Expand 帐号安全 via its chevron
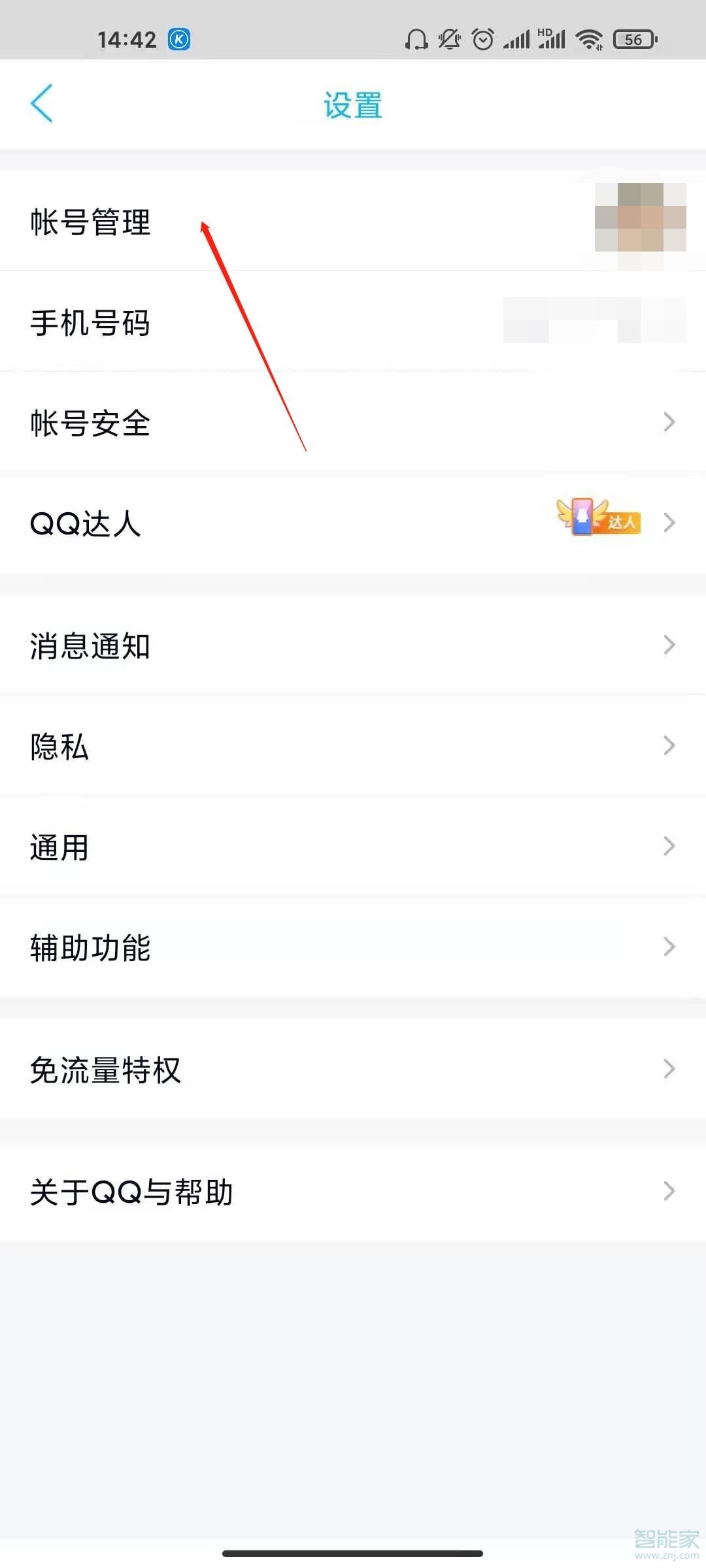Image resolution: width=706 pixels, height=1568 pixels. (x=668, y=422)
